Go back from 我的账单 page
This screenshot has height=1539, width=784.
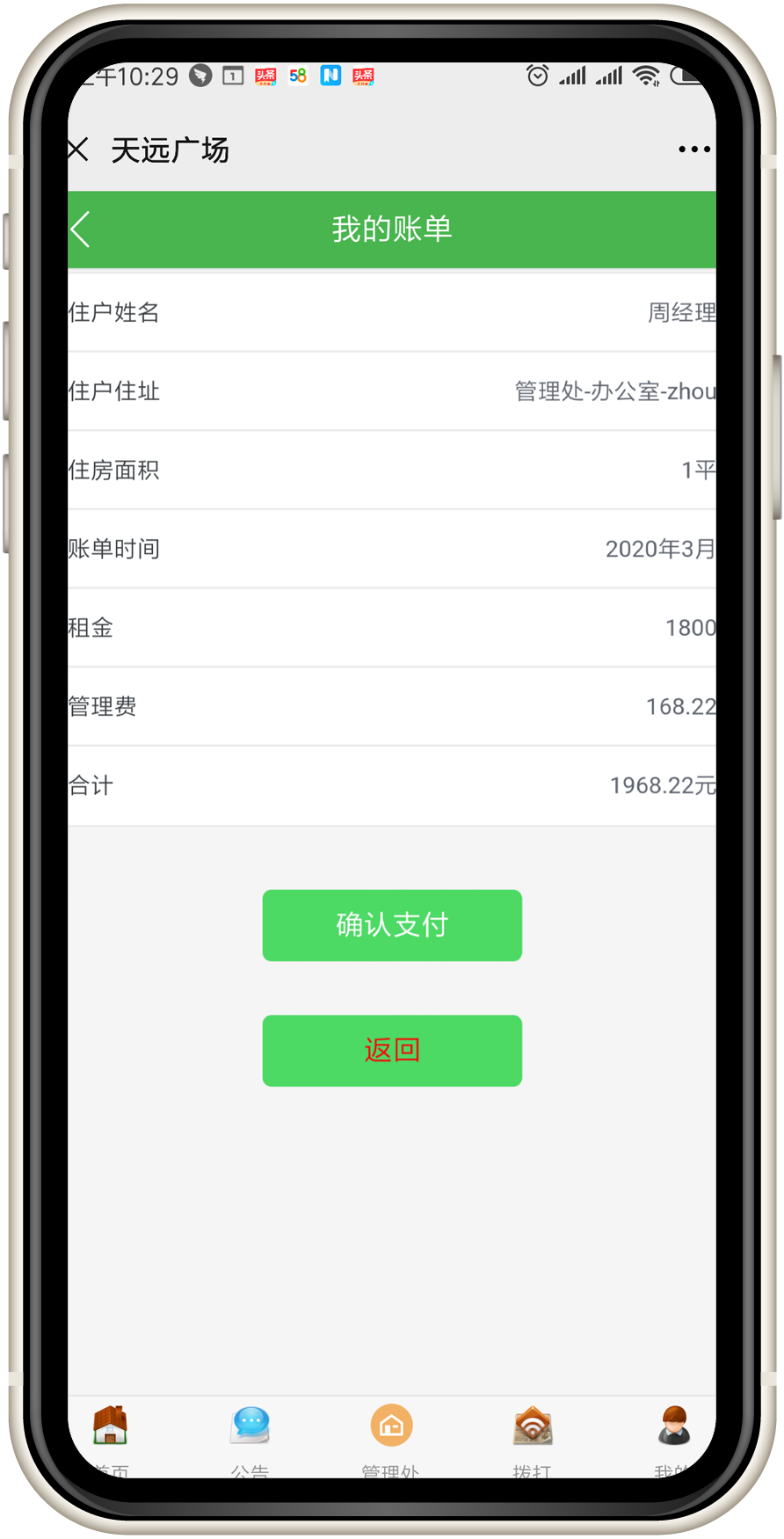pos(81,230)
